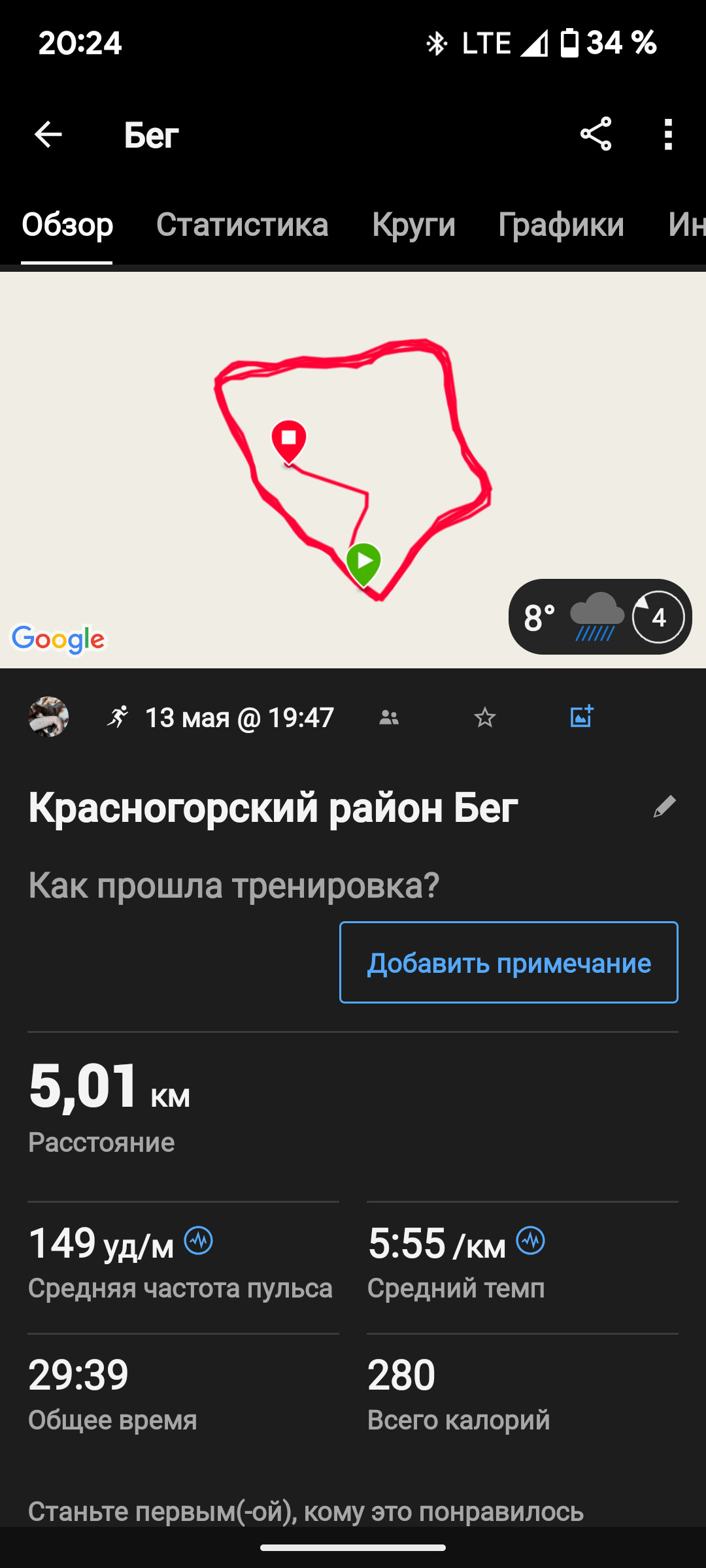The height and width of the screenshot is (1568, 706).
Task: Edit the activity name with pencil
Action: click(664, 807)
